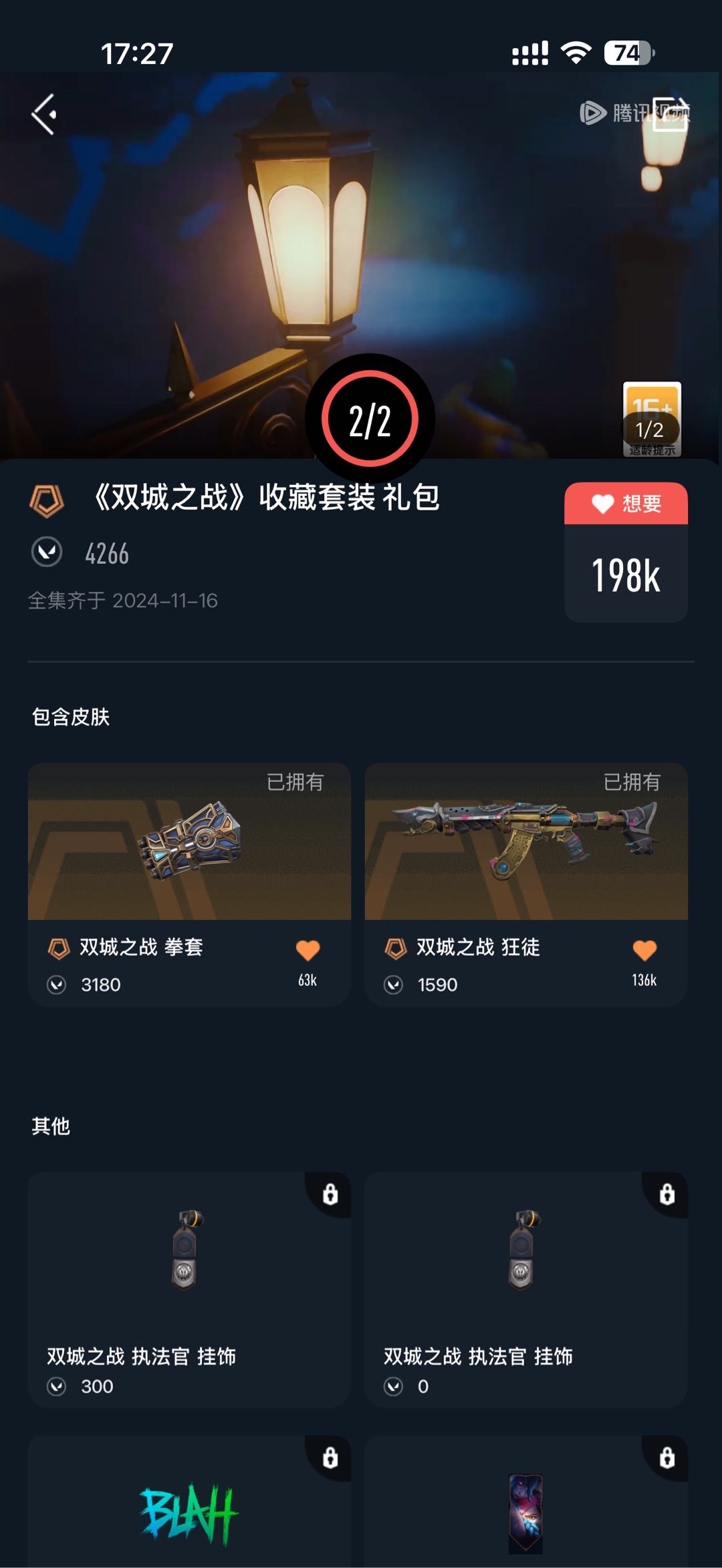This screenshot has width=722, height=1568.
Task: Open the 执法官 挂饰 card priced 0
Action: point(526,1289)
